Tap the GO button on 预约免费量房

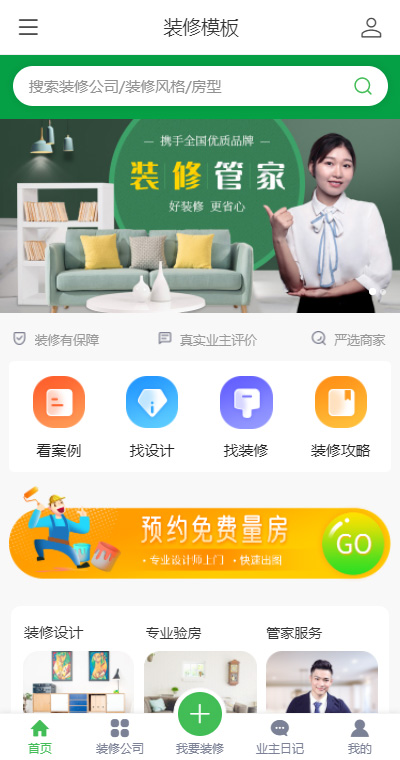353,544
